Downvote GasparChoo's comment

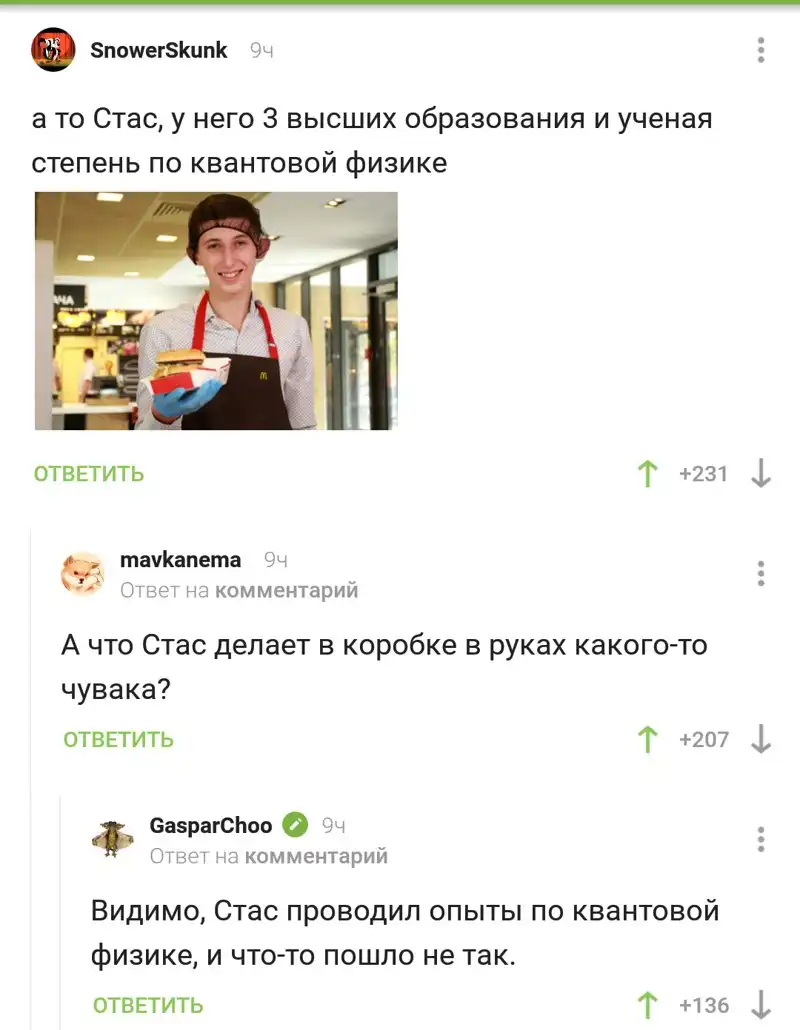[x=761, y=1005]
